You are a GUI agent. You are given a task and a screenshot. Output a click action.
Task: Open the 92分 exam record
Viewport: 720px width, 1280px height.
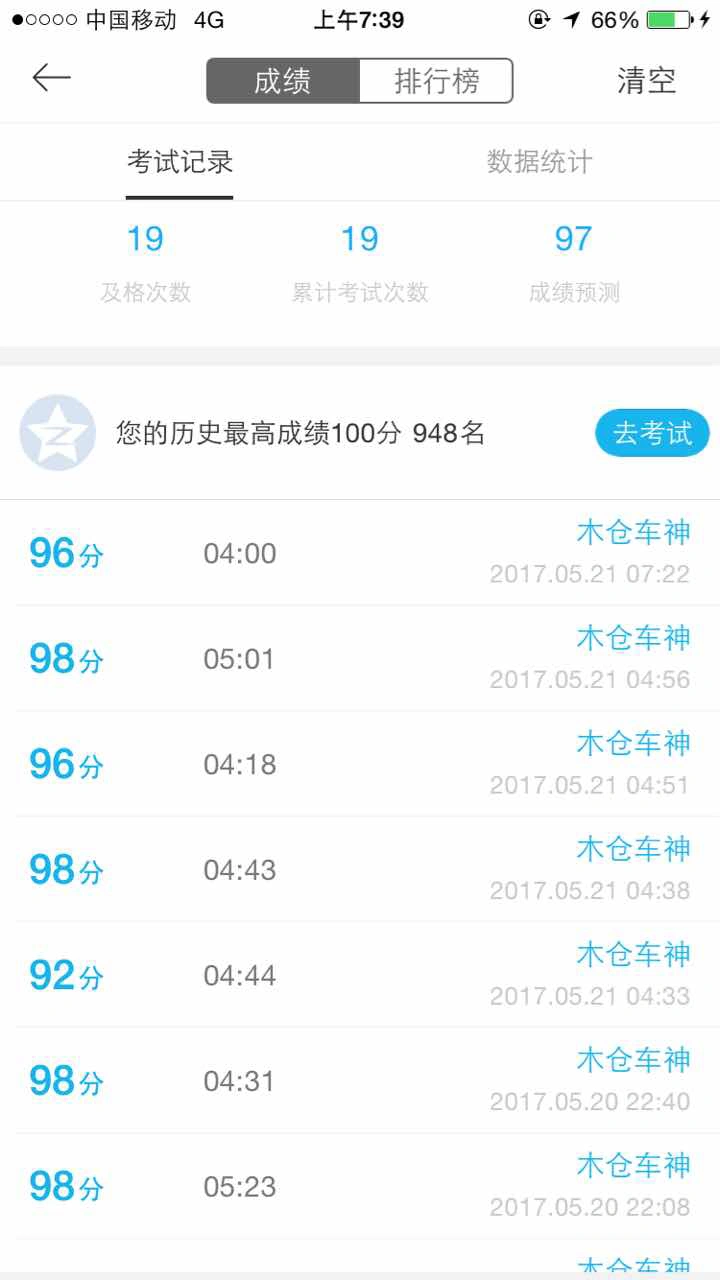click(x=360, y=975)
